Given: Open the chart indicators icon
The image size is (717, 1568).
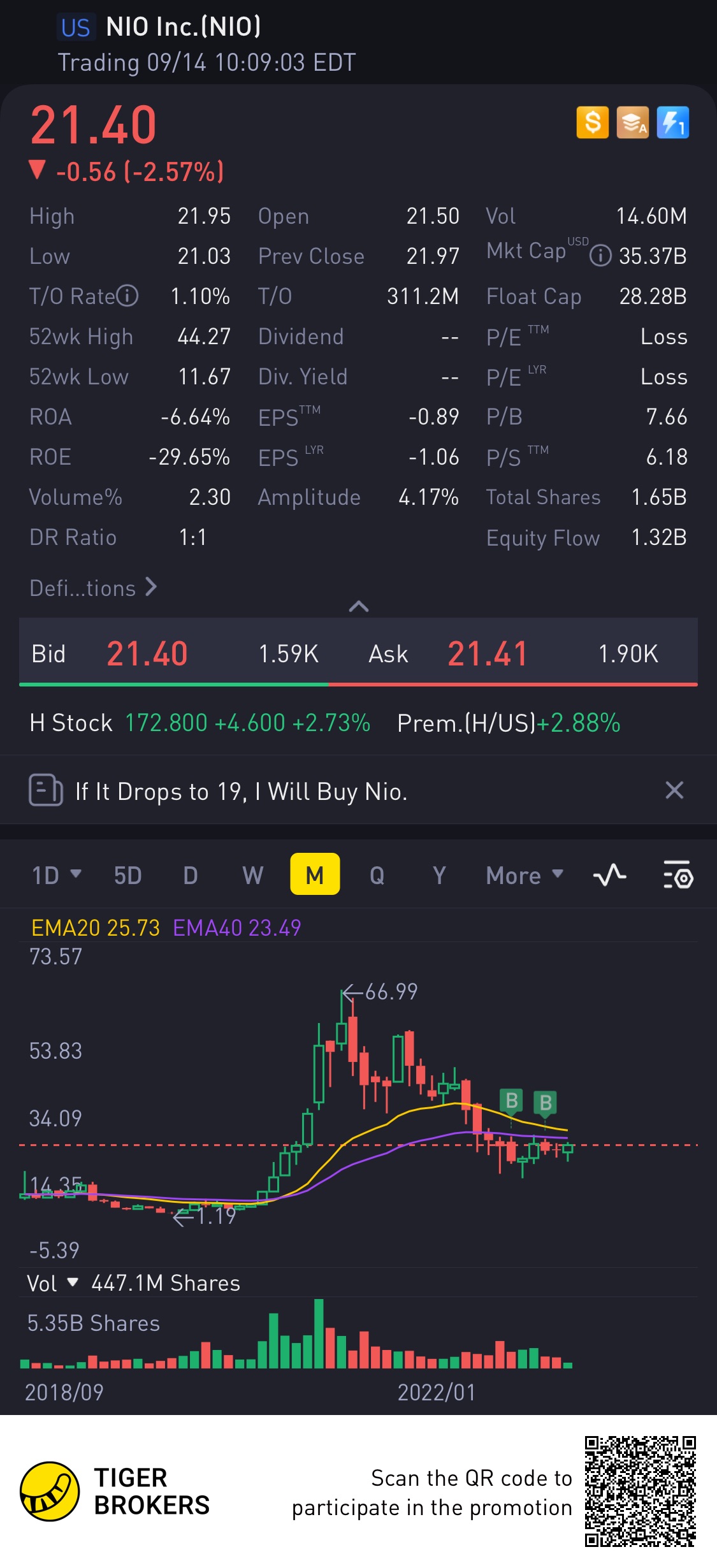Looking at the screenshot, I should [609, 875].
